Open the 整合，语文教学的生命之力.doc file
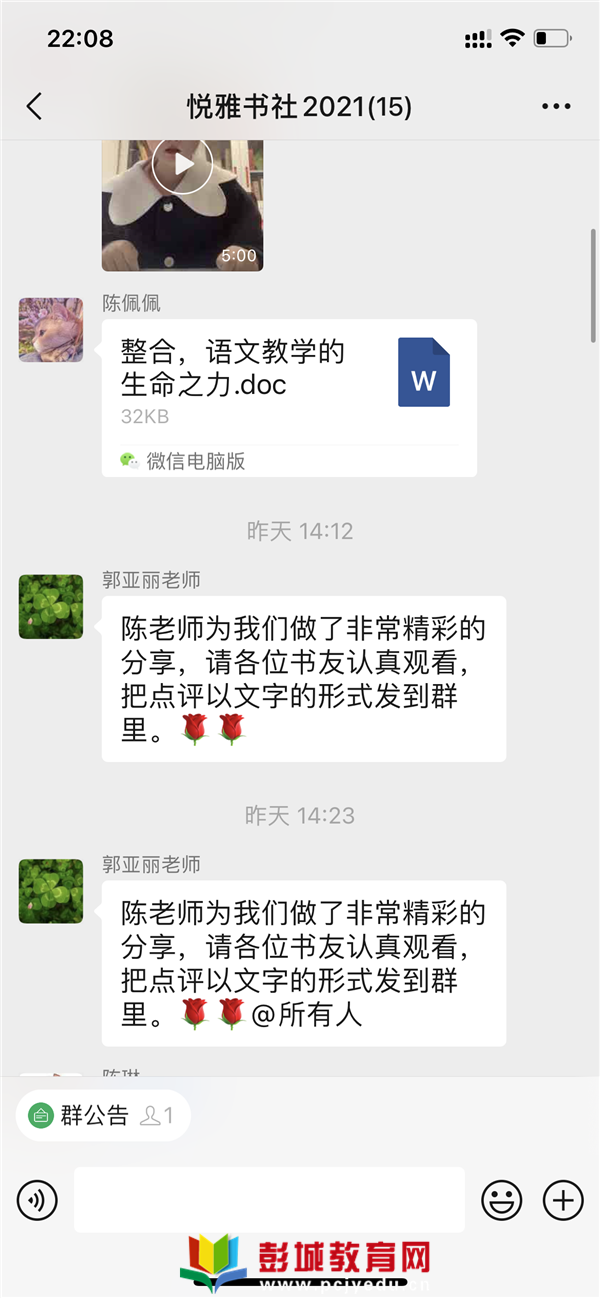Screen dimensions: 600x1298 point(289,398)
